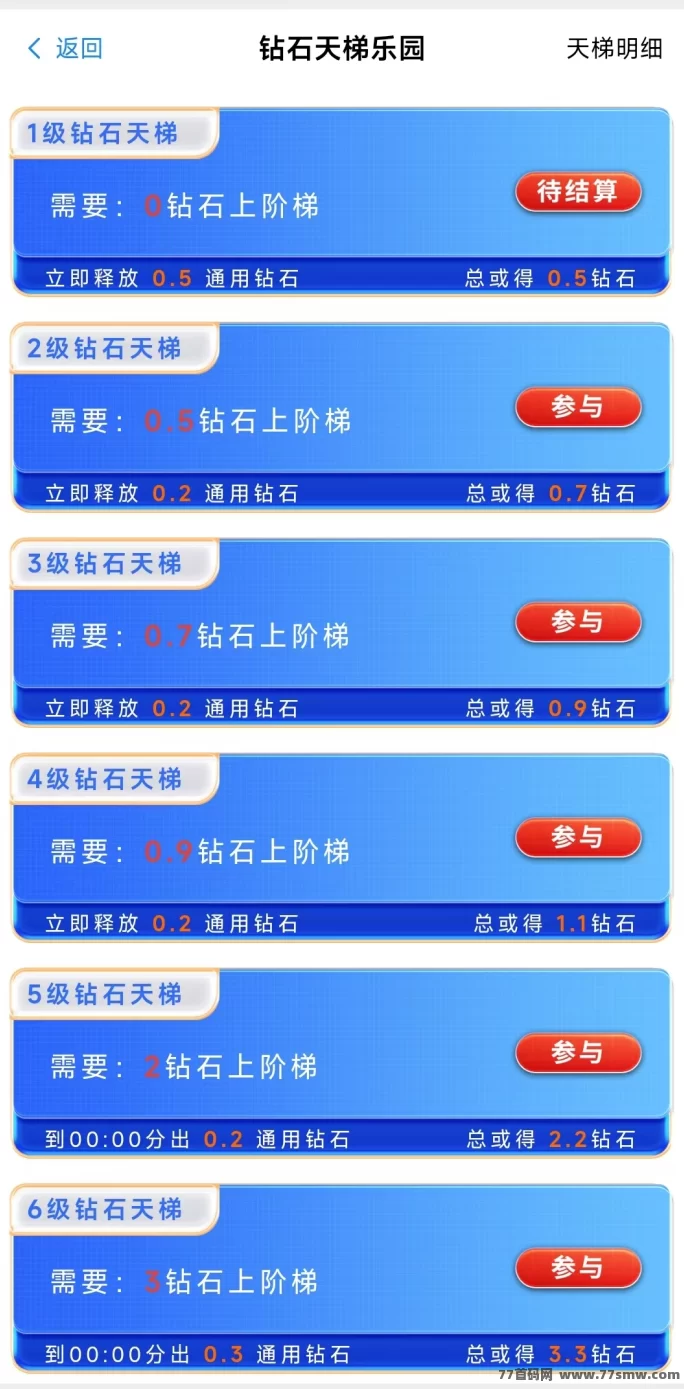Open 天梯明细 details
684x1389 pixels.
click(x=614, y=48)
